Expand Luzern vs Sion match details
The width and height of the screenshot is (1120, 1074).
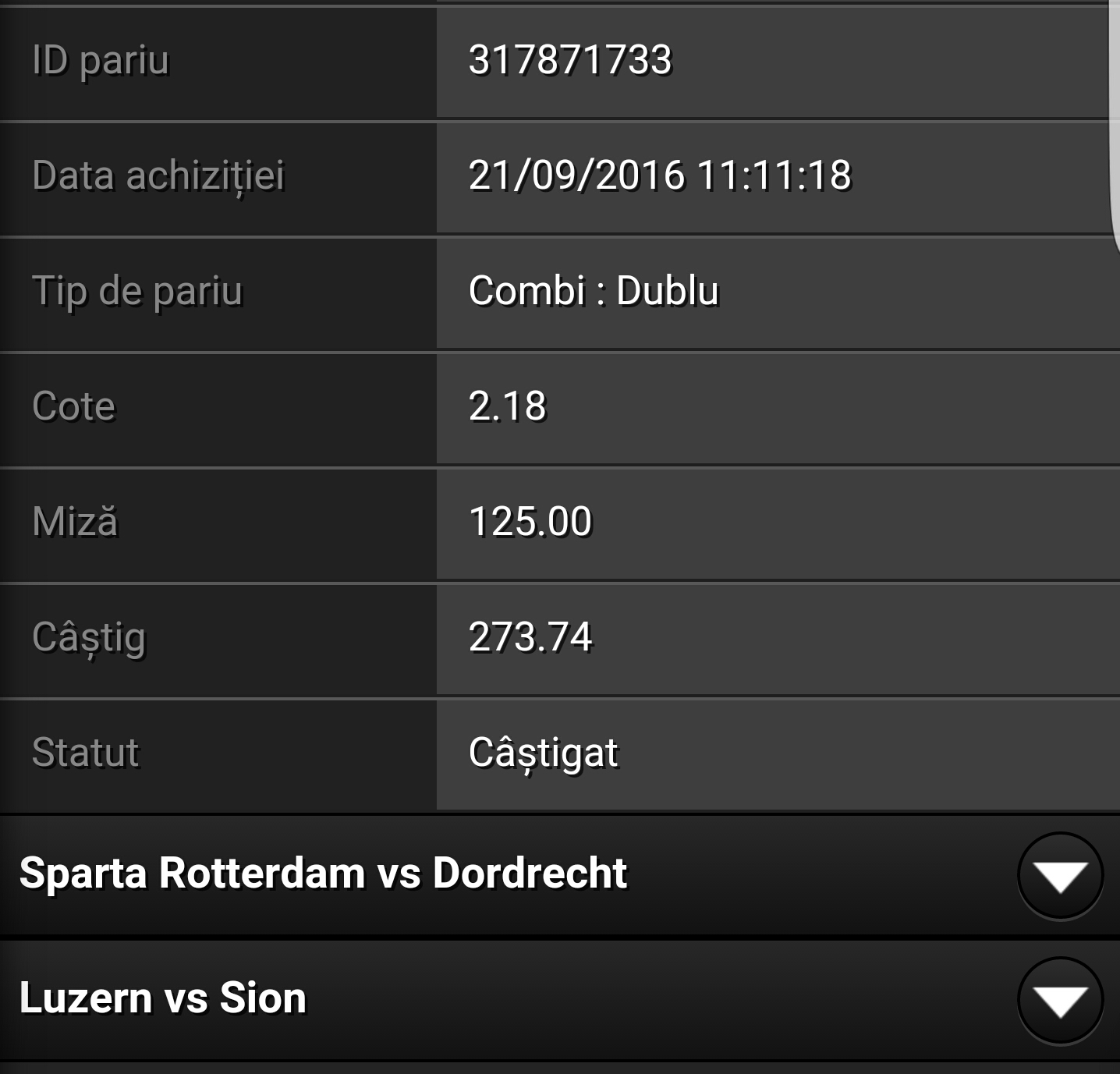(x=1060, y=1000)
